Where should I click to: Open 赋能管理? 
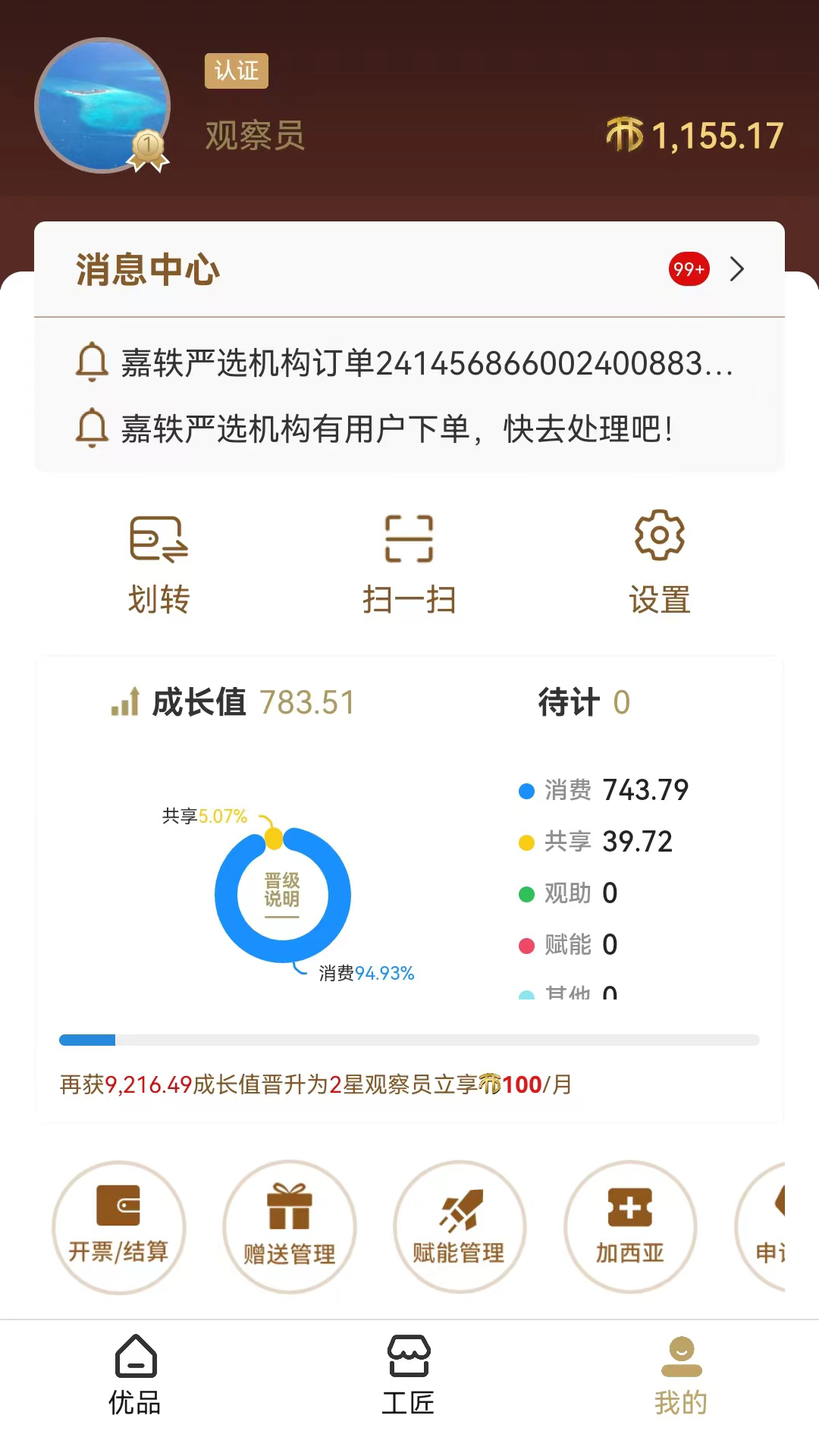[x=459, y=1226]
